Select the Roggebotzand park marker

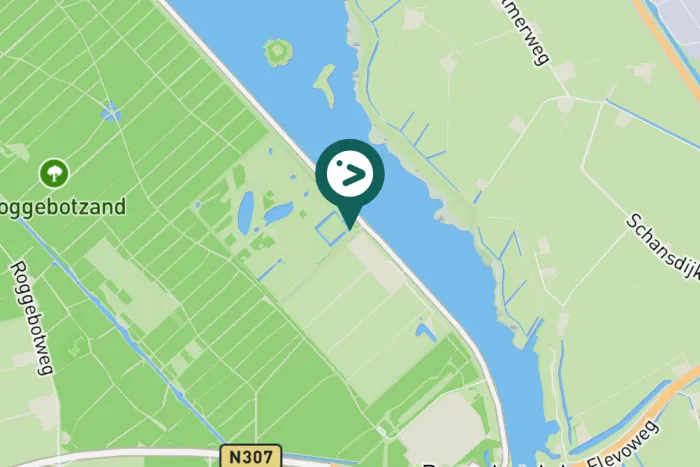[x=53, y=174]
